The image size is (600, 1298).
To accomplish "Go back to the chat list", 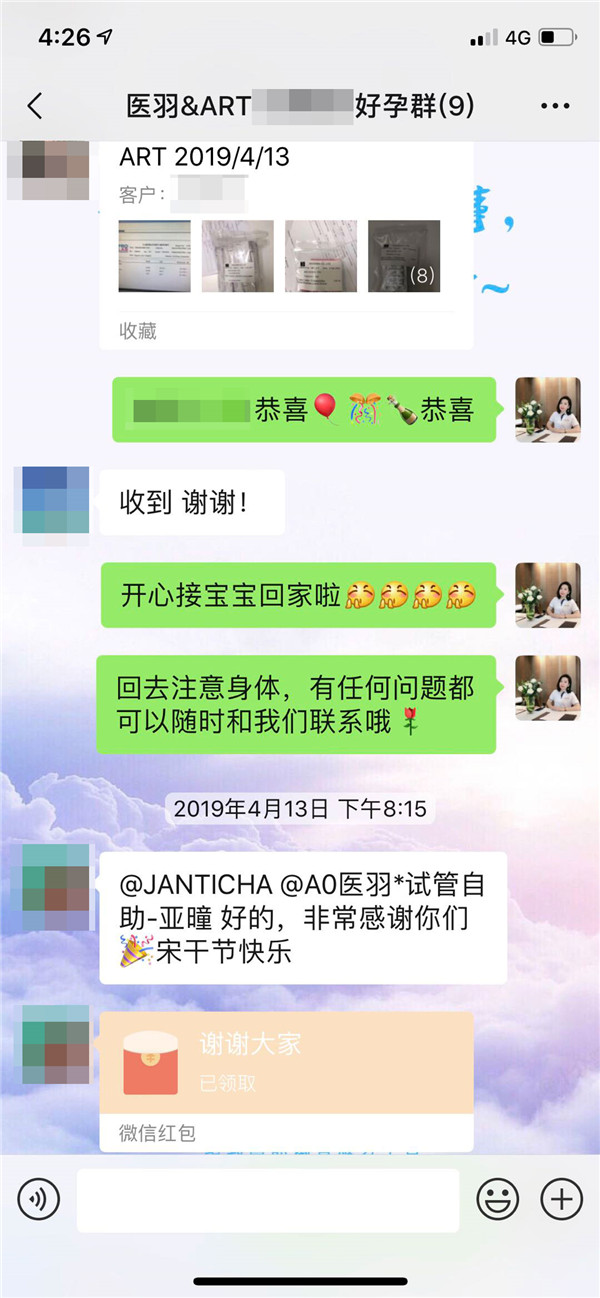I will coord(35,106).
